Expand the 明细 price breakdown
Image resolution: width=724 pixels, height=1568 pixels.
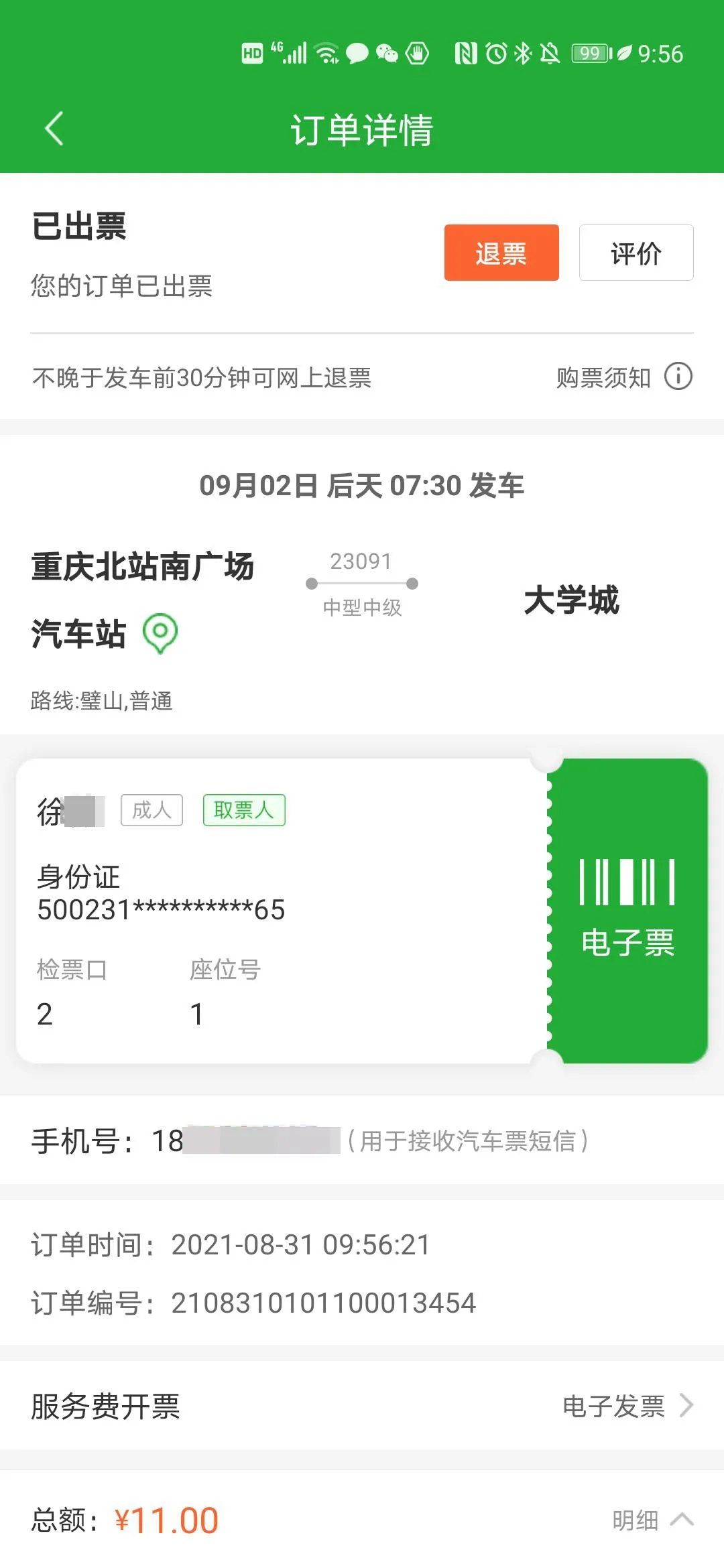coord(652,1520)
